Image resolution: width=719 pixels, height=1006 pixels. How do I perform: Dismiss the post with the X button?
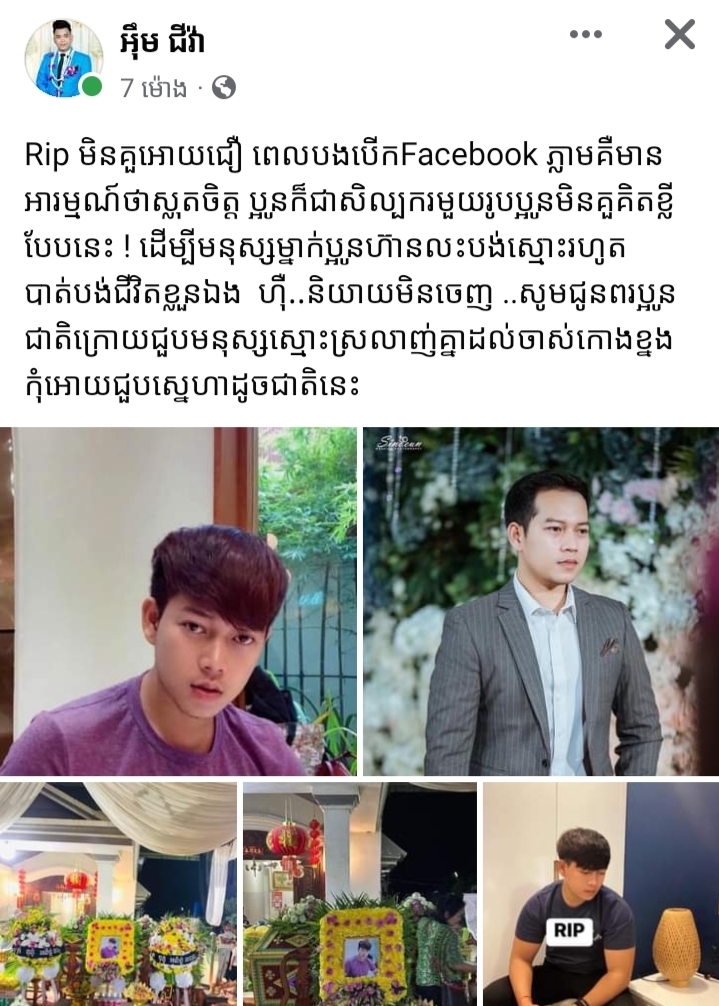pyautogui.click(x=679, y=35)
